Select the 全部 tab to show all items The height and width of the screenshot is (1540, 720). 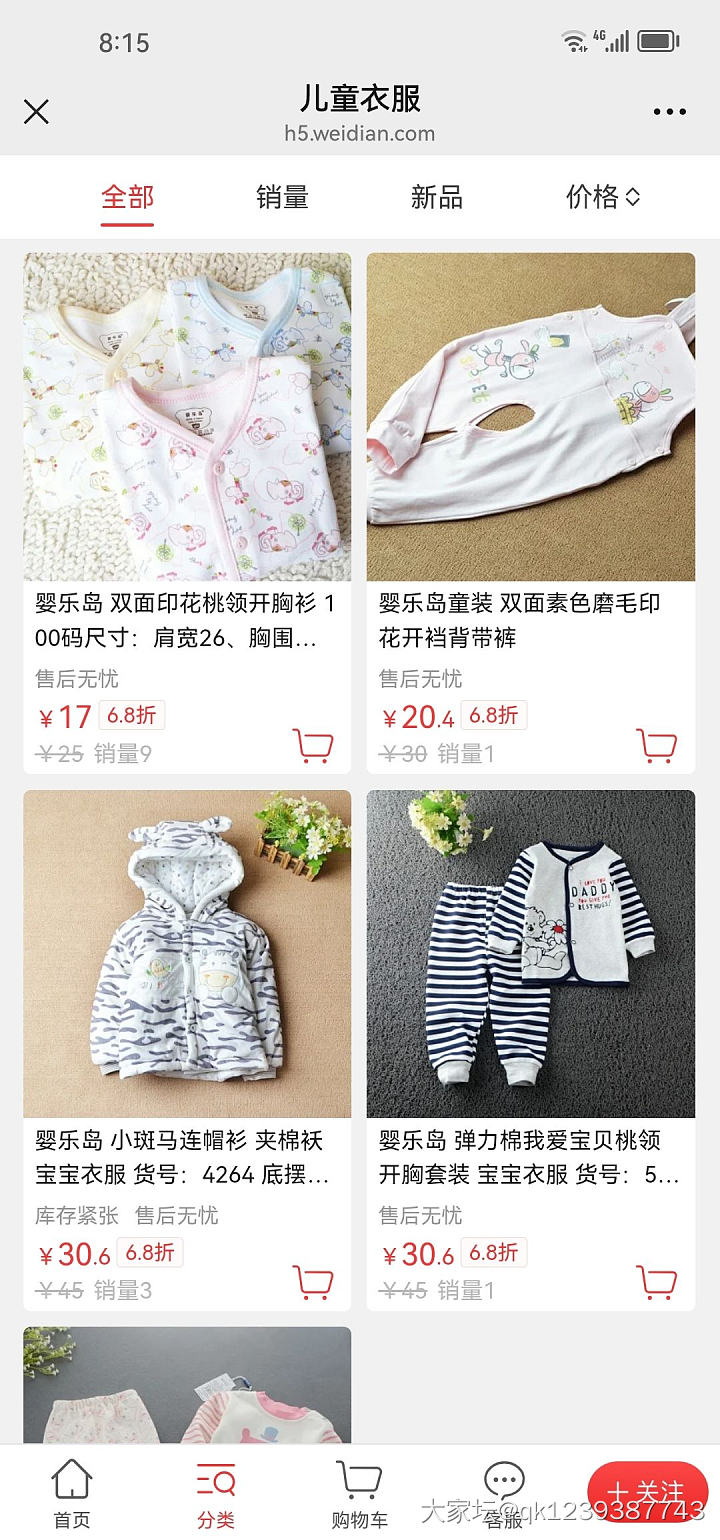click(126, 198)
